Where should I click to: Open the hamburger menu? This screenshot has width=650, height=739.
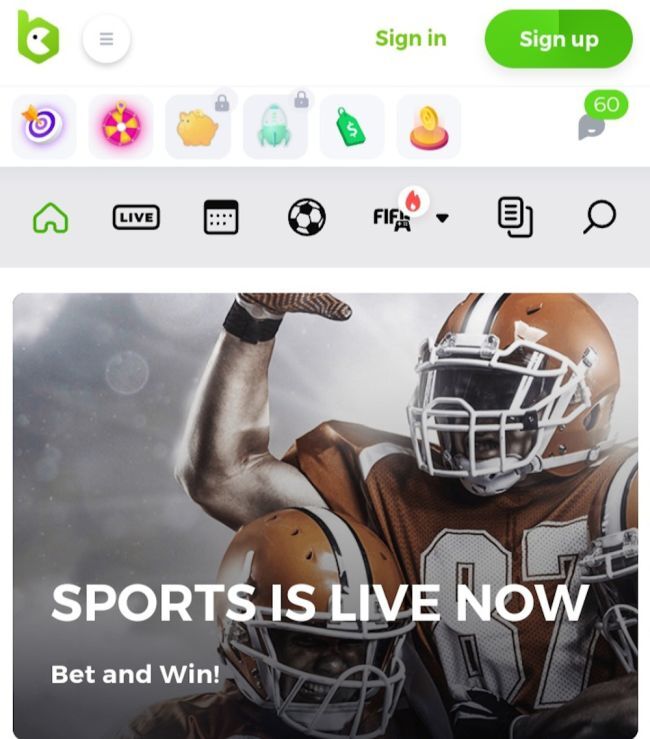(106, 40)
